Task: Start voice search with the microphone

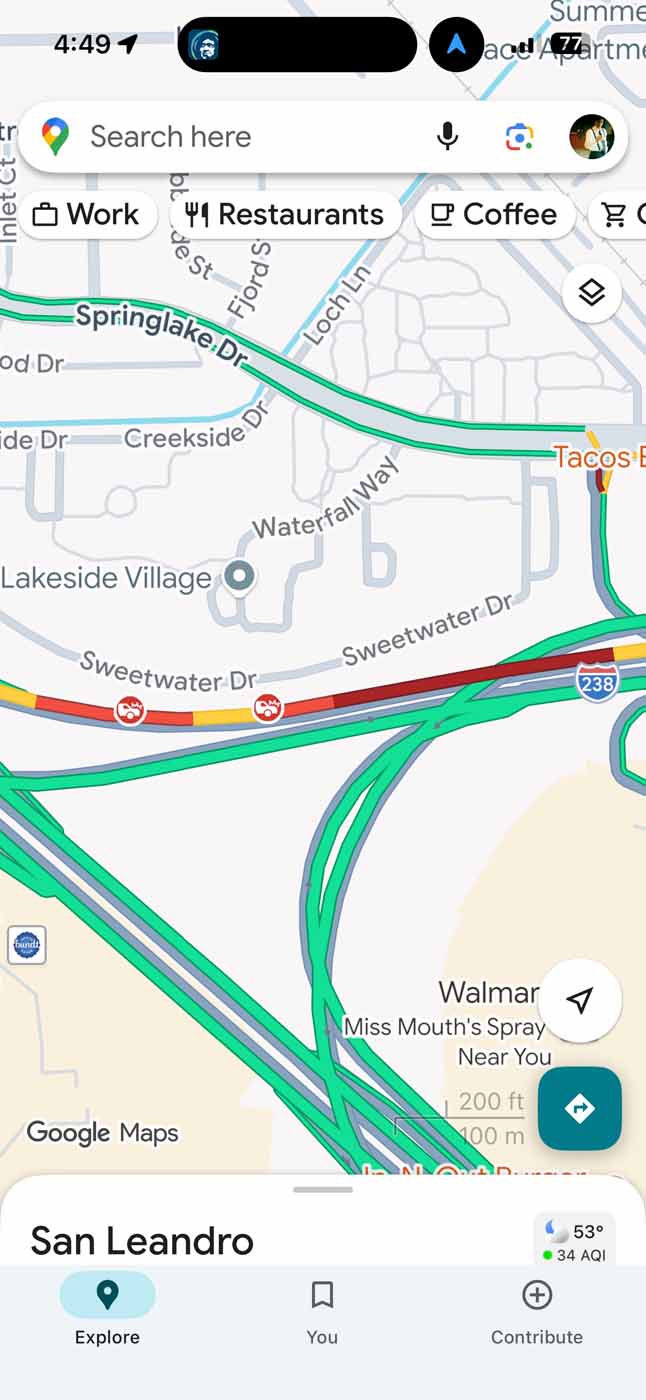Action: click(x=447, y=136)
